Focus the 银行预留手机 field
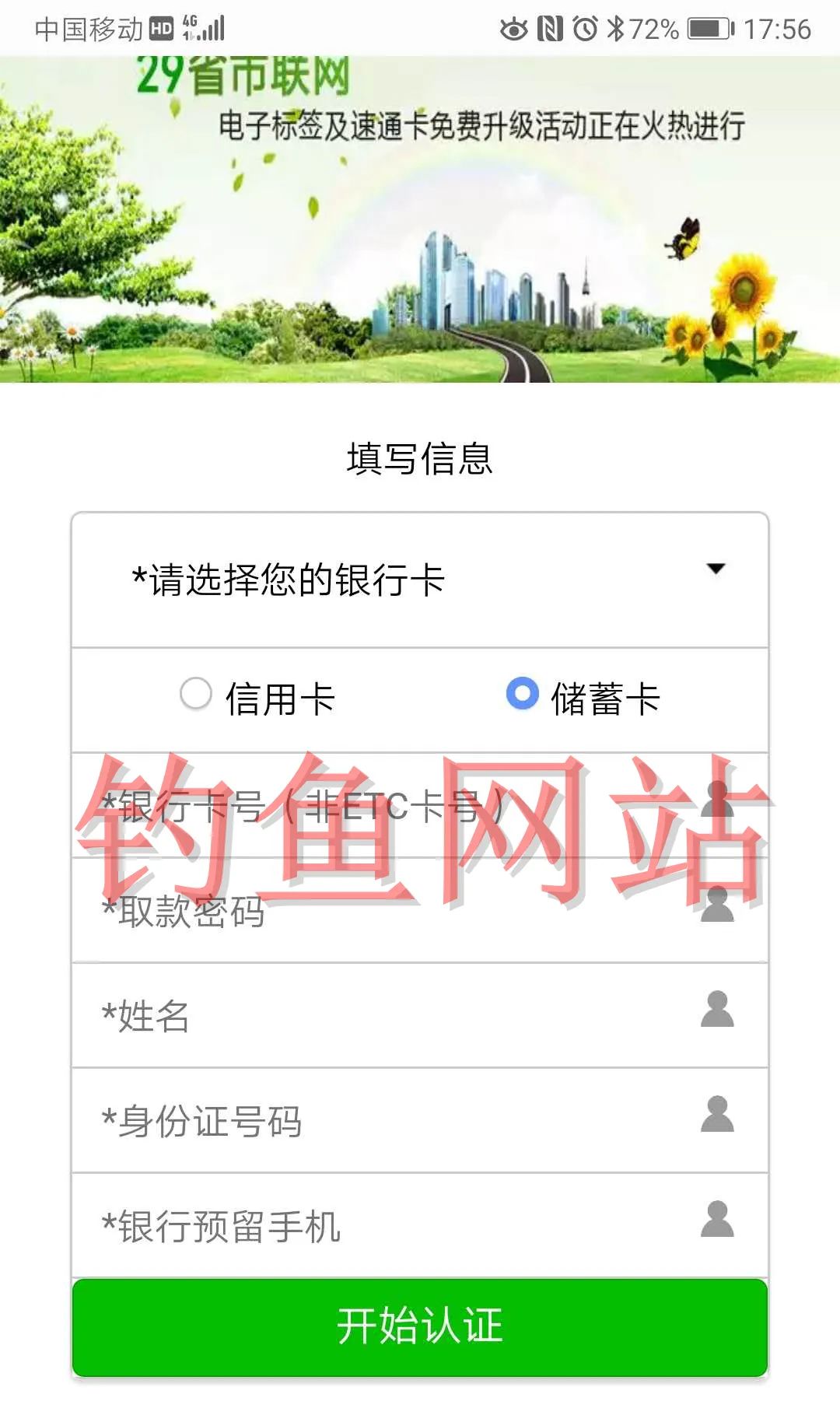Screen dimensions: 840x1415 [389, 1226]
